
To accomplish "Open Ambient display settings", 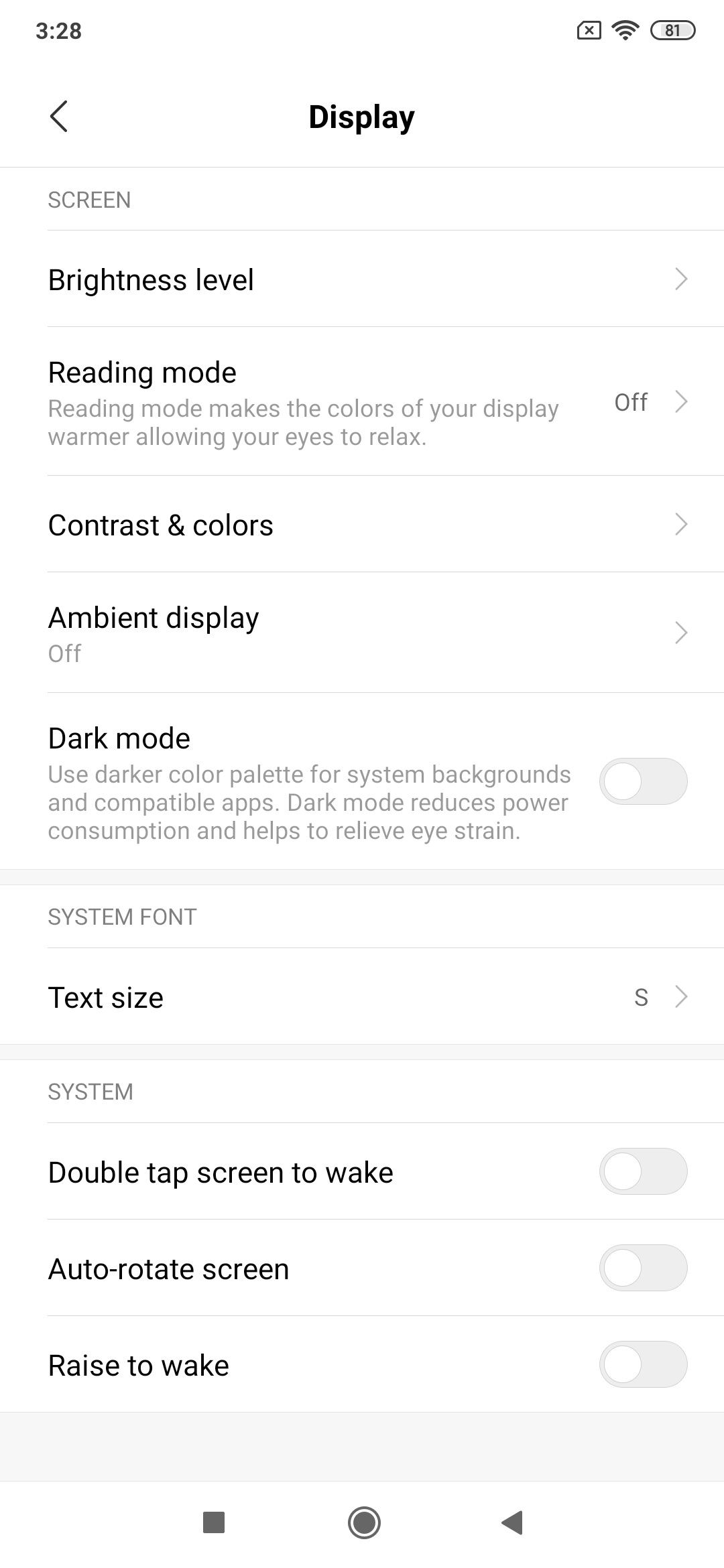I will coord(362,633).
